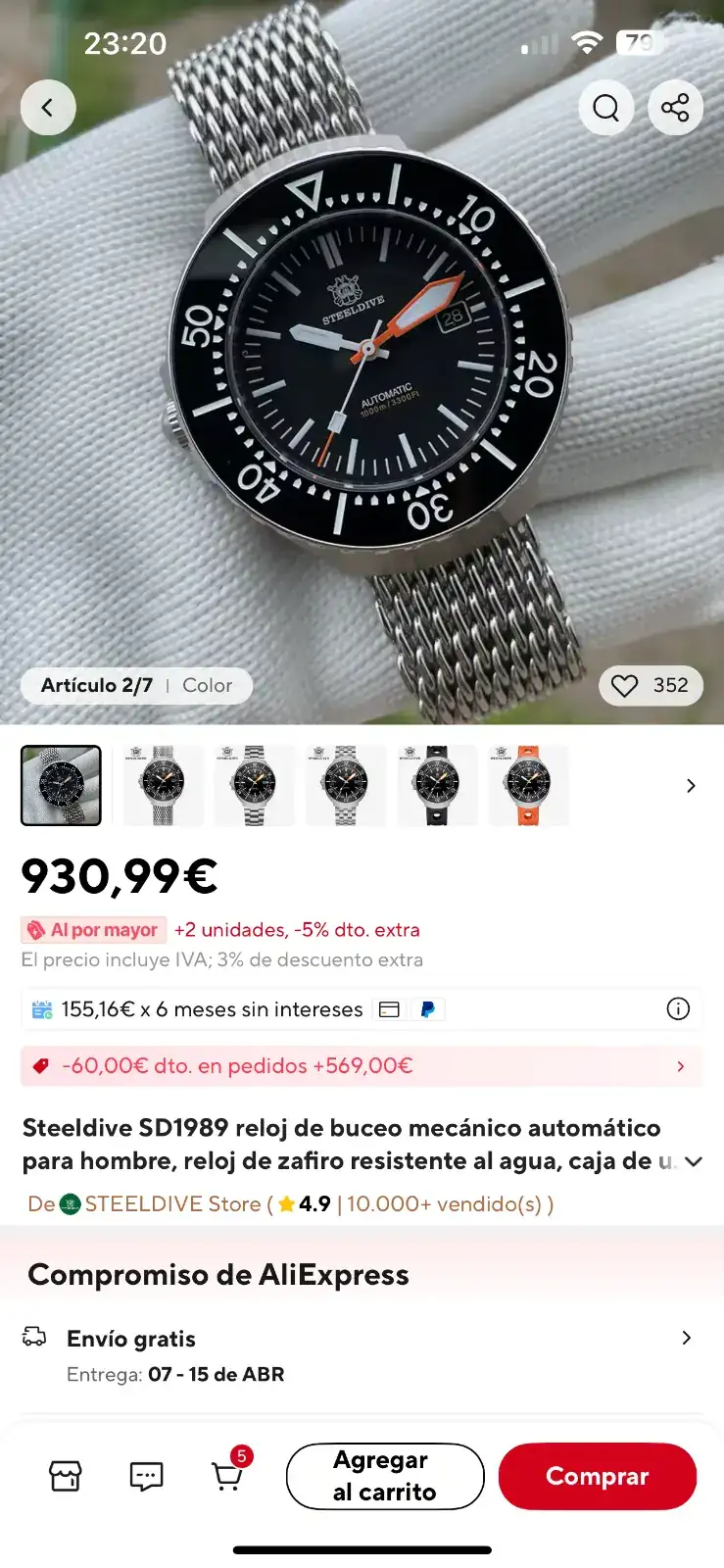Message the seller via chat icon

(x=146, y=1475)
